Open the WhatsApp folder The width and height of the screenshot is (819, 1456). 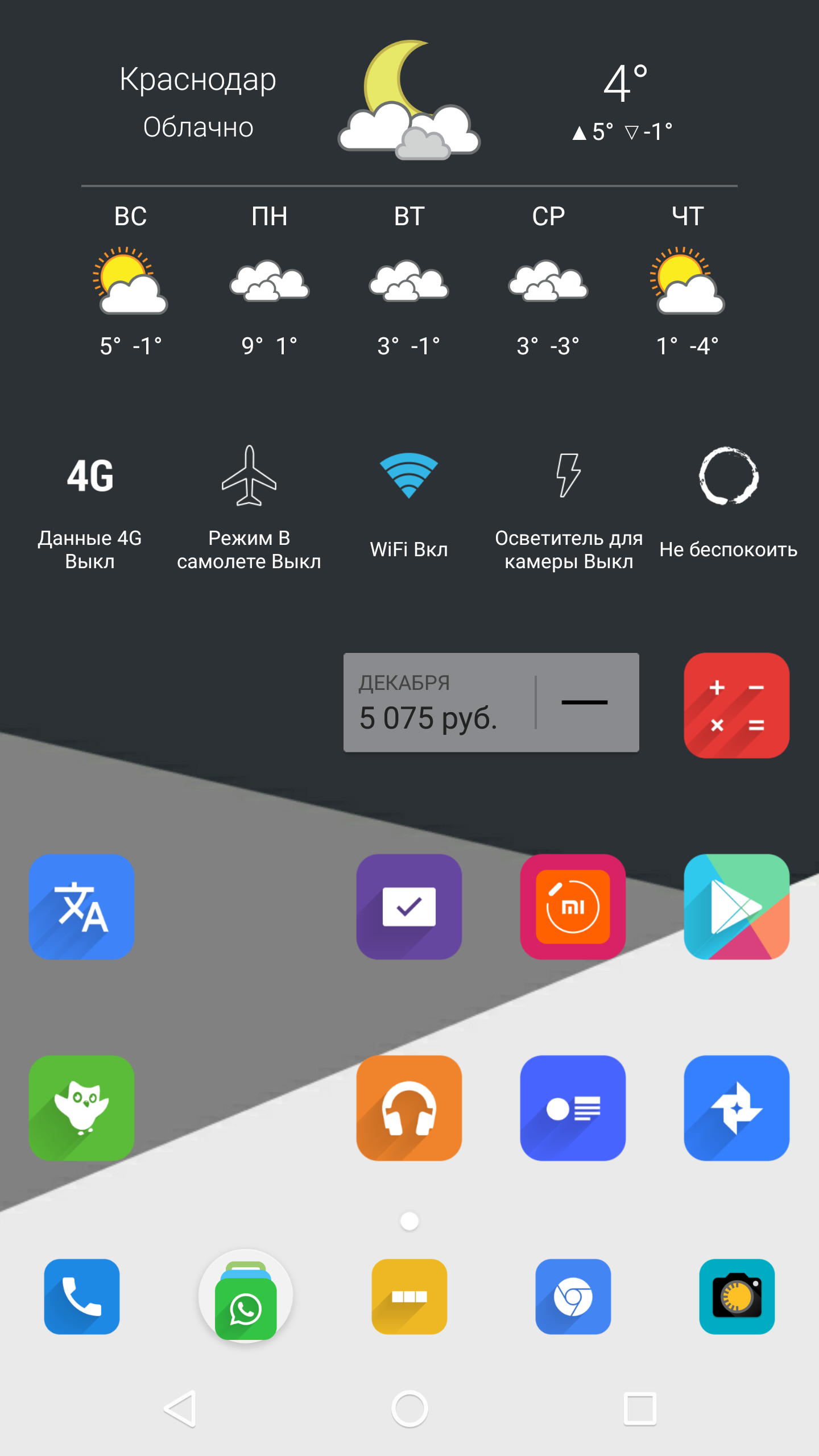246,1296
